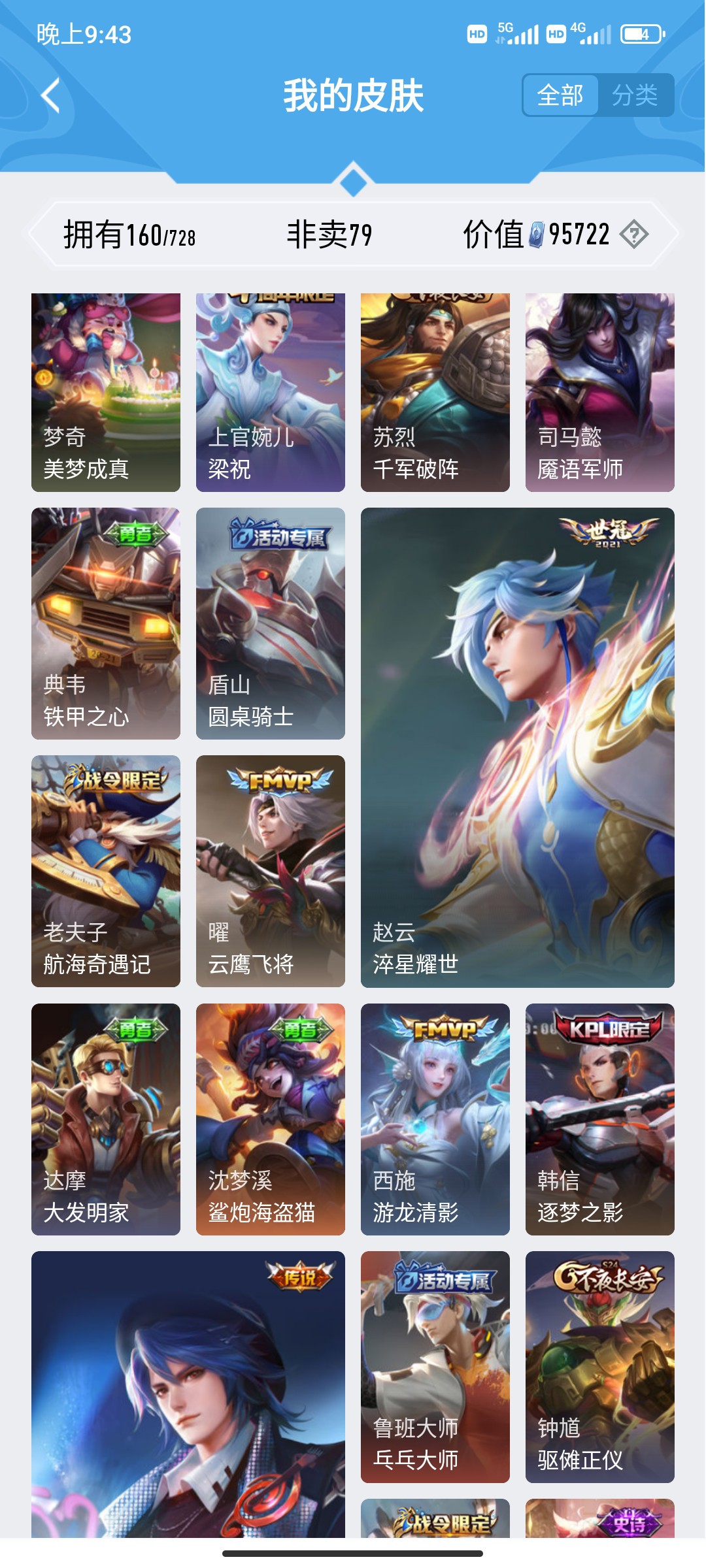Open the 韩信 逐梦之影 skin
Image resolution: width=706 pixels, height=1568 pixels.
pyautogui.click(x=600, y=1119)
